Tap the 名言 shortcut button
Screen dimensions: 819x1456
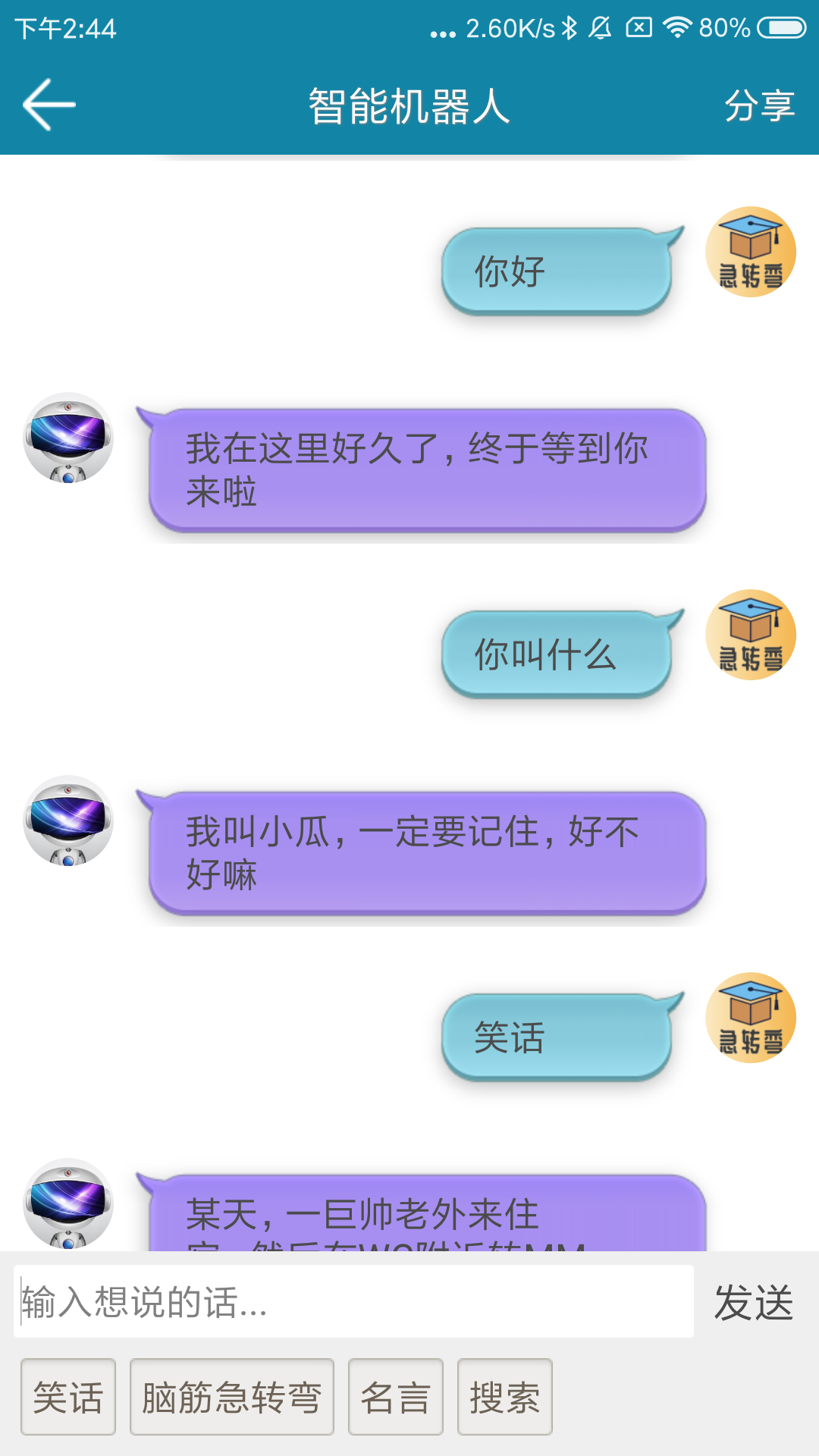pos(395,1397)
